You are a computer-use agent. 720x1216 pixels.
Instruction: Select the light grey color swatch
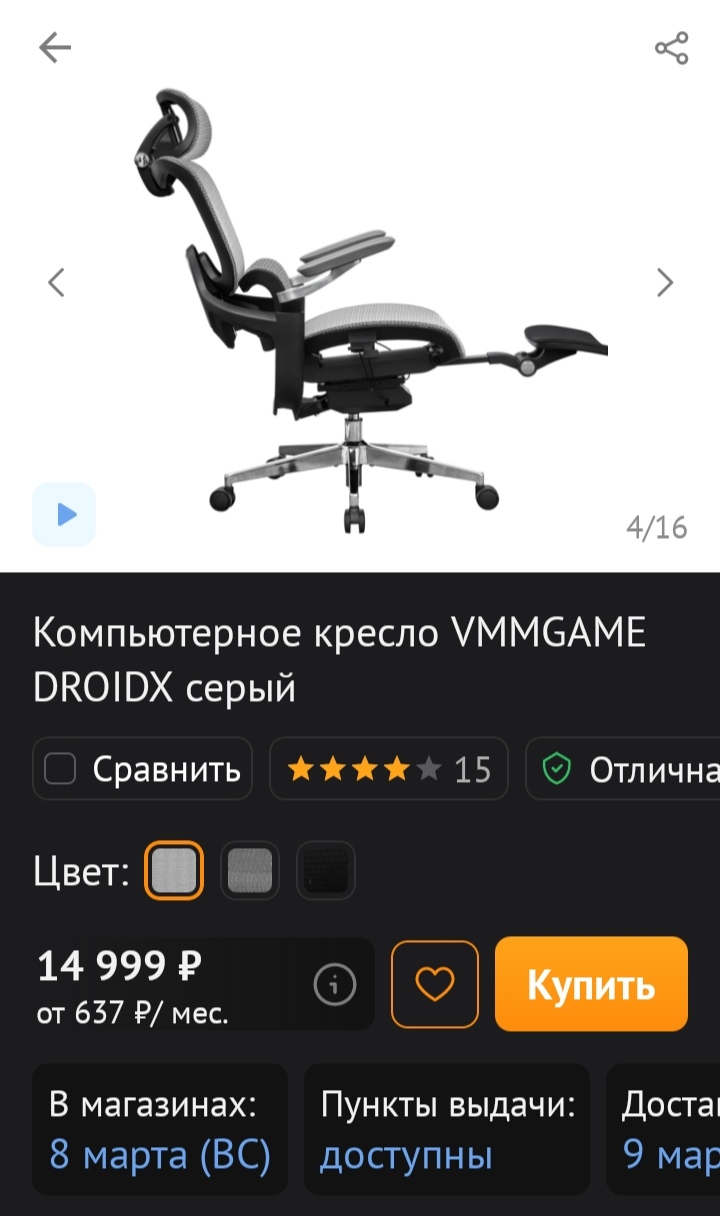click(x=174, y=871)
